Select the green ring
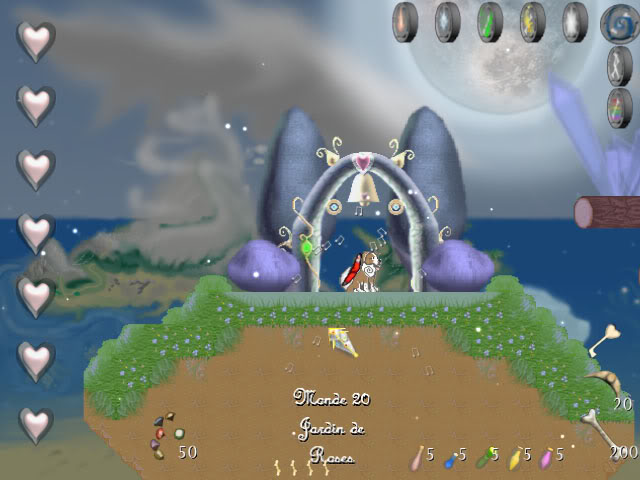The image size is (640, 480). point(489,21)
